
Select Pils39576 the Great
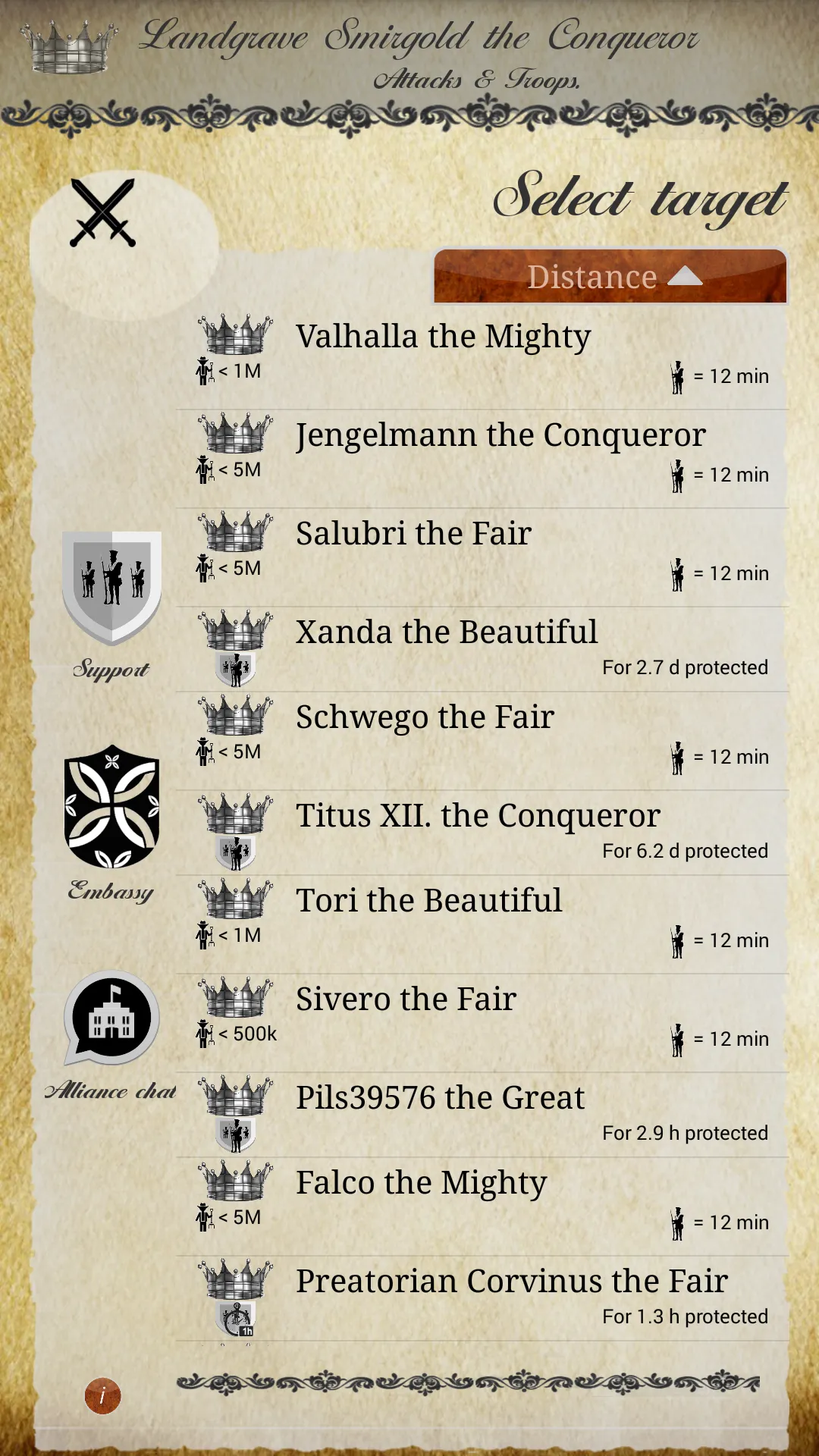482,1113
